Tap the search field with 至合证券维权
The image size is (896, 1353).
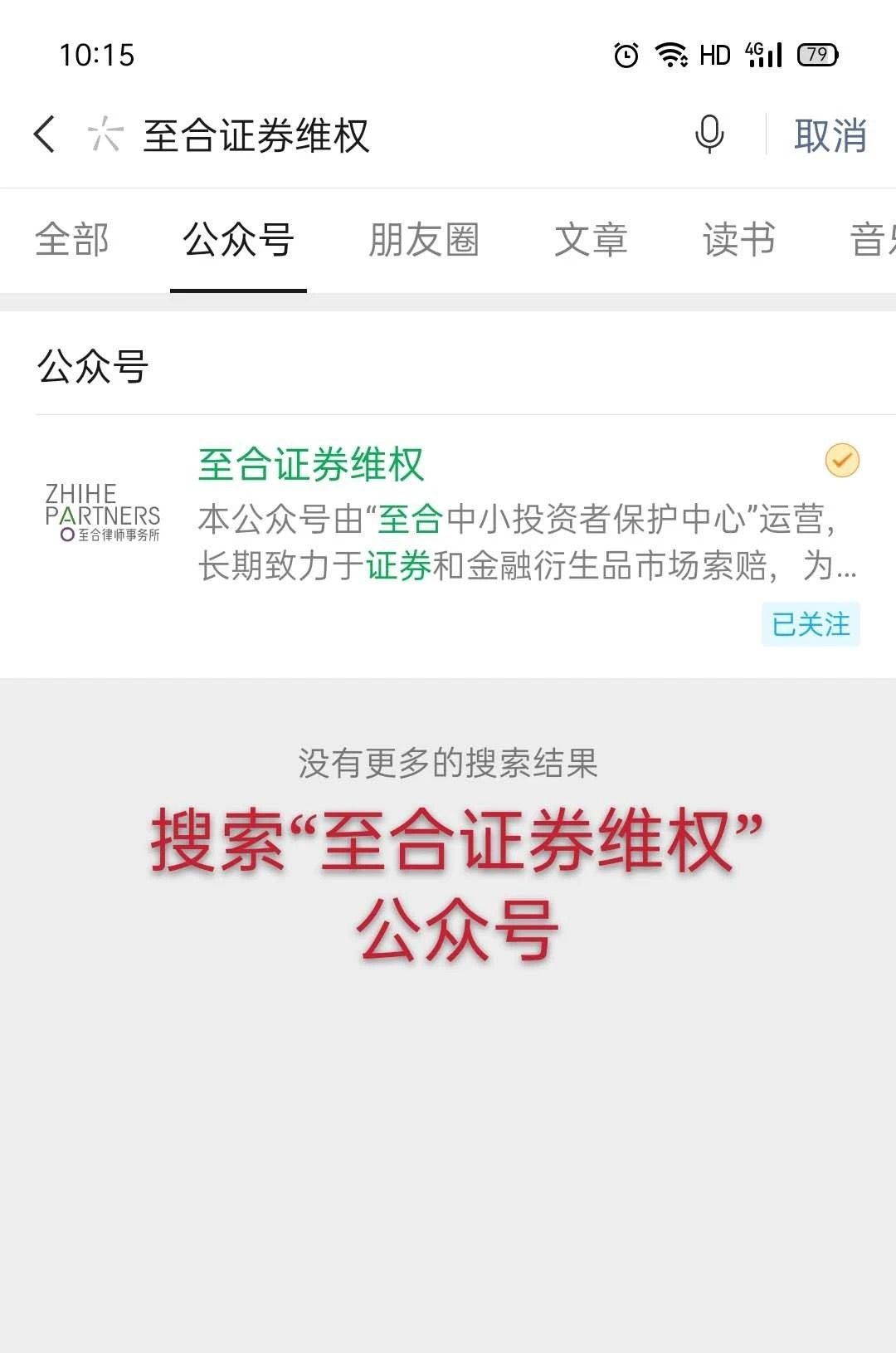(398, 135)
